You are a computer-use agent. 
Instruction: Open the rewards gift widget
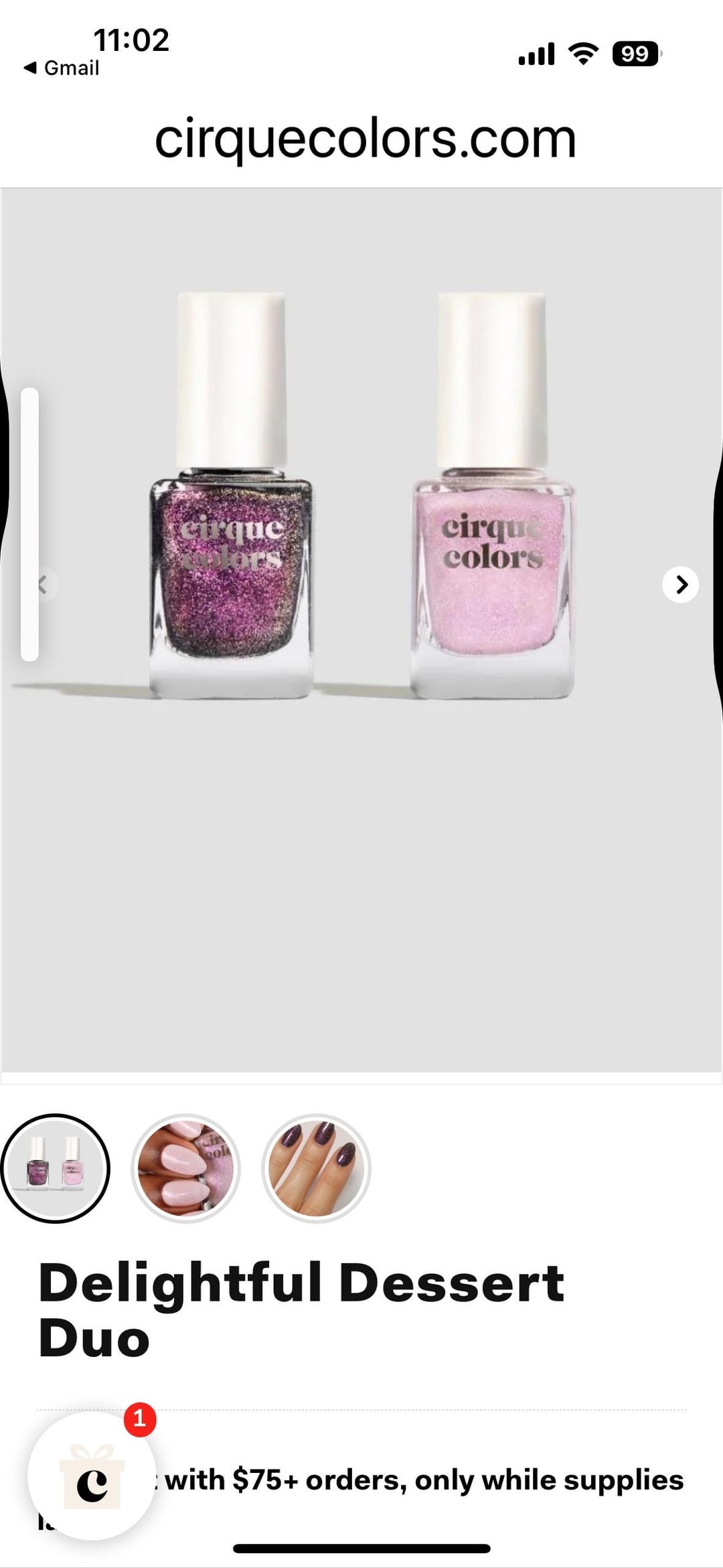[92, 1476]
